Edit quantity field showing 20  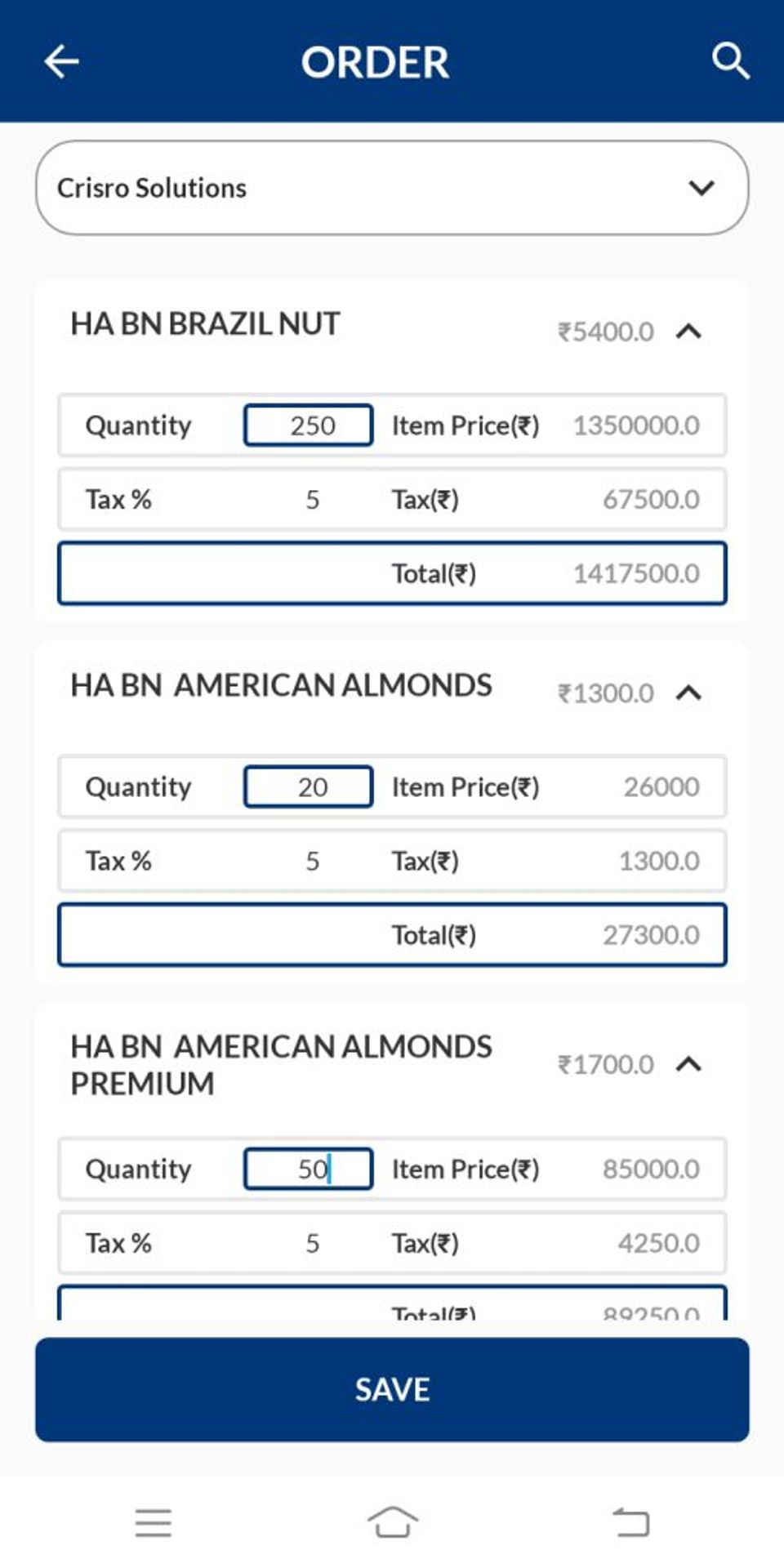[x=309, y=787]
